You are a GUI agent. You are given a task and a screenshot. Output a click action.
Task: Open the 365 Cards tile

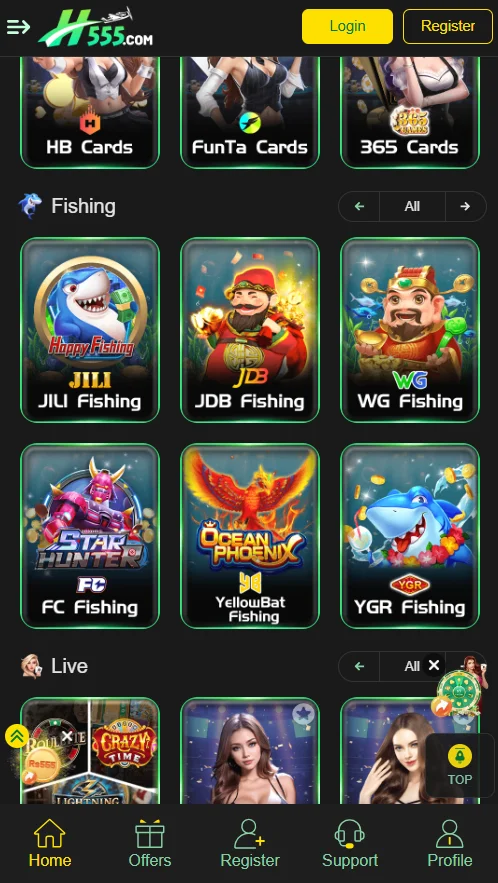[x=410, y=113]
